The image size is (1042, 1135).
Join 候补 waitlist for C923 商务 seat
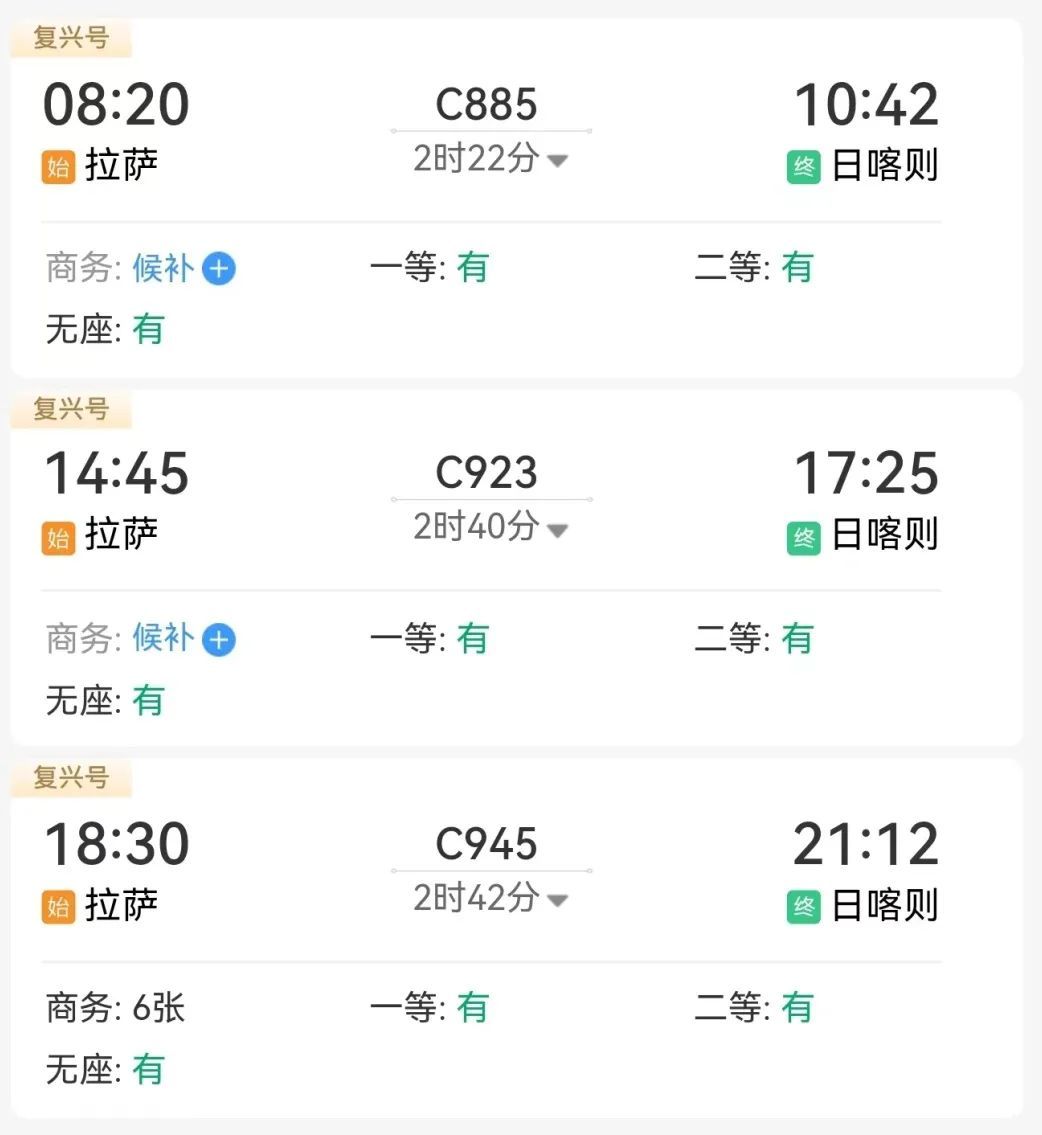point(219,640)
